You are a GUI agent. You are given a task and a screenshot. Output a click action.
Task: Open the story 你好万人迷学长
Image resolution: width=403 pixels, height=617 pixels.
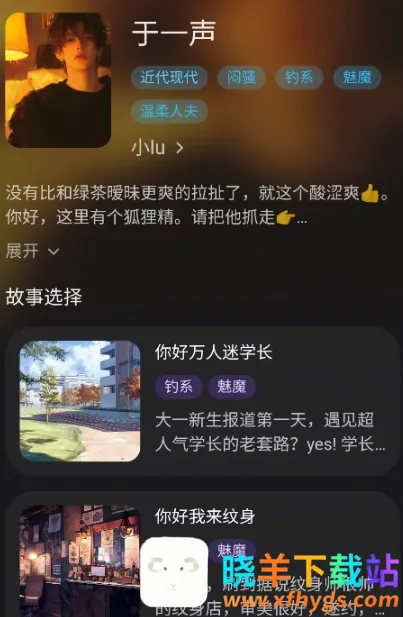coord(202,401)
